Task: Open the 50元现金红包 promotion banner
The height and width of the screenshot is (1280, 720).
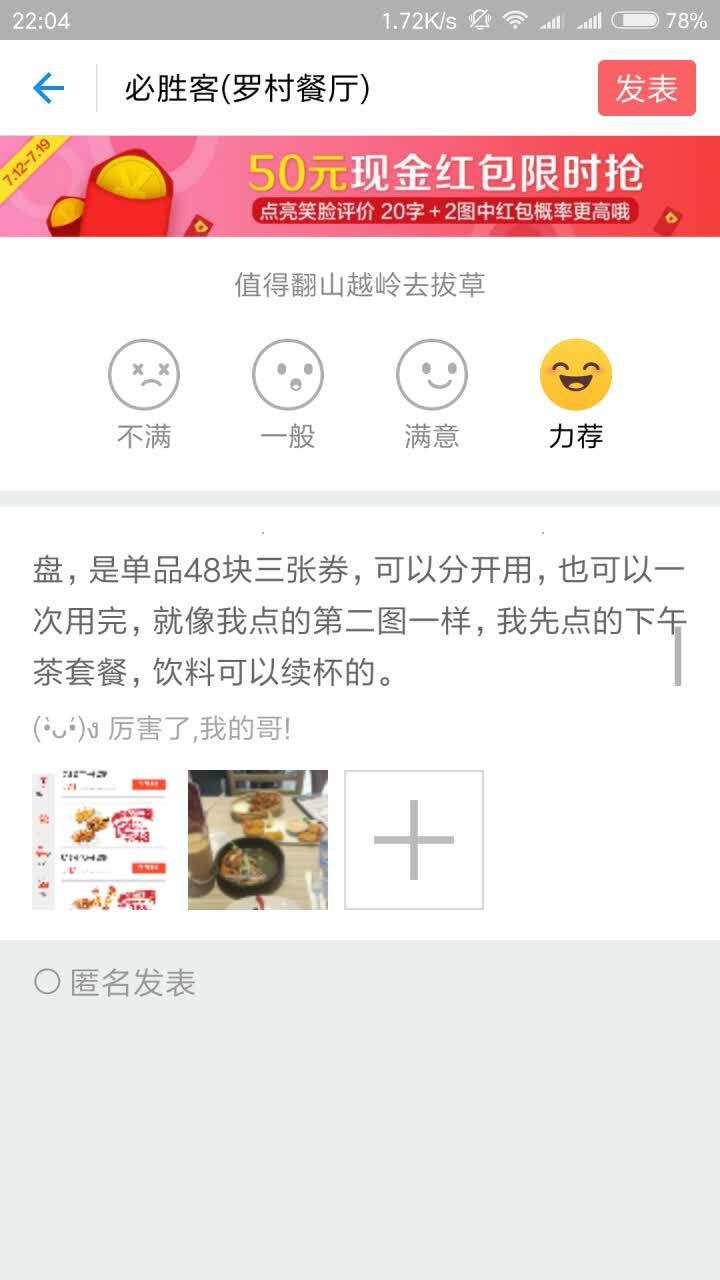Action: [x=360, y=187]
